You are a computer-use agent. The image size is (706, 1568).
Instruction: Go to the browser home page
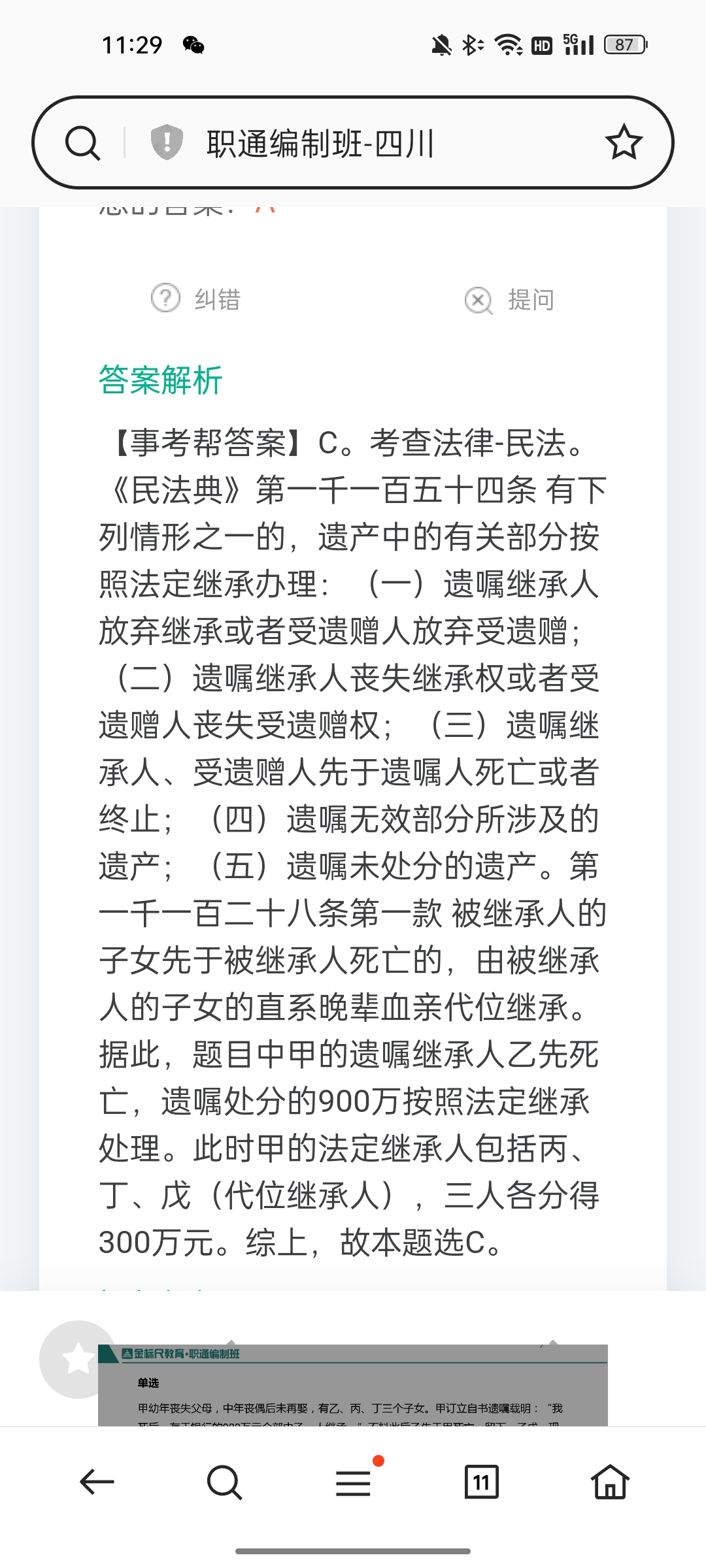coord(610,1481)
